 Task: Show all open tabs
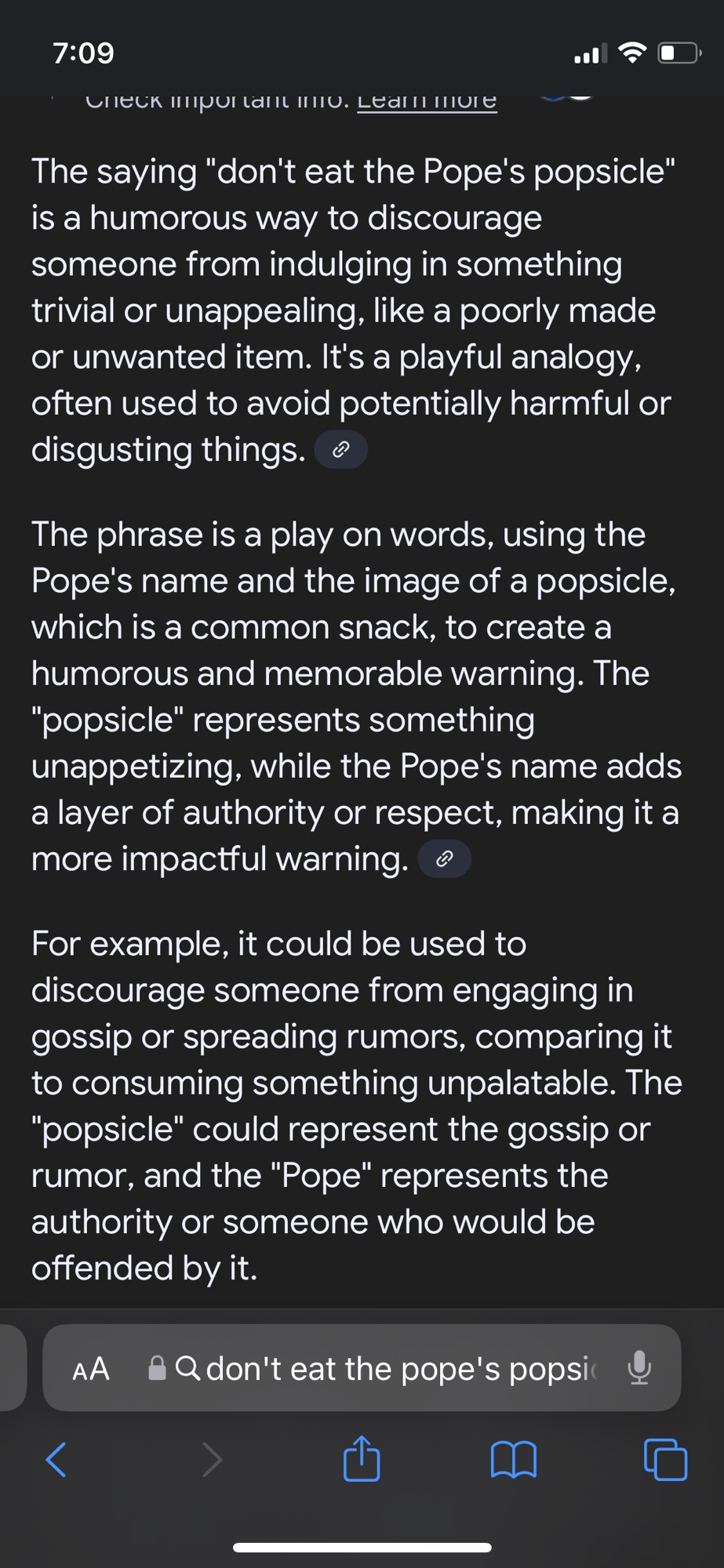click(665, 1460)
